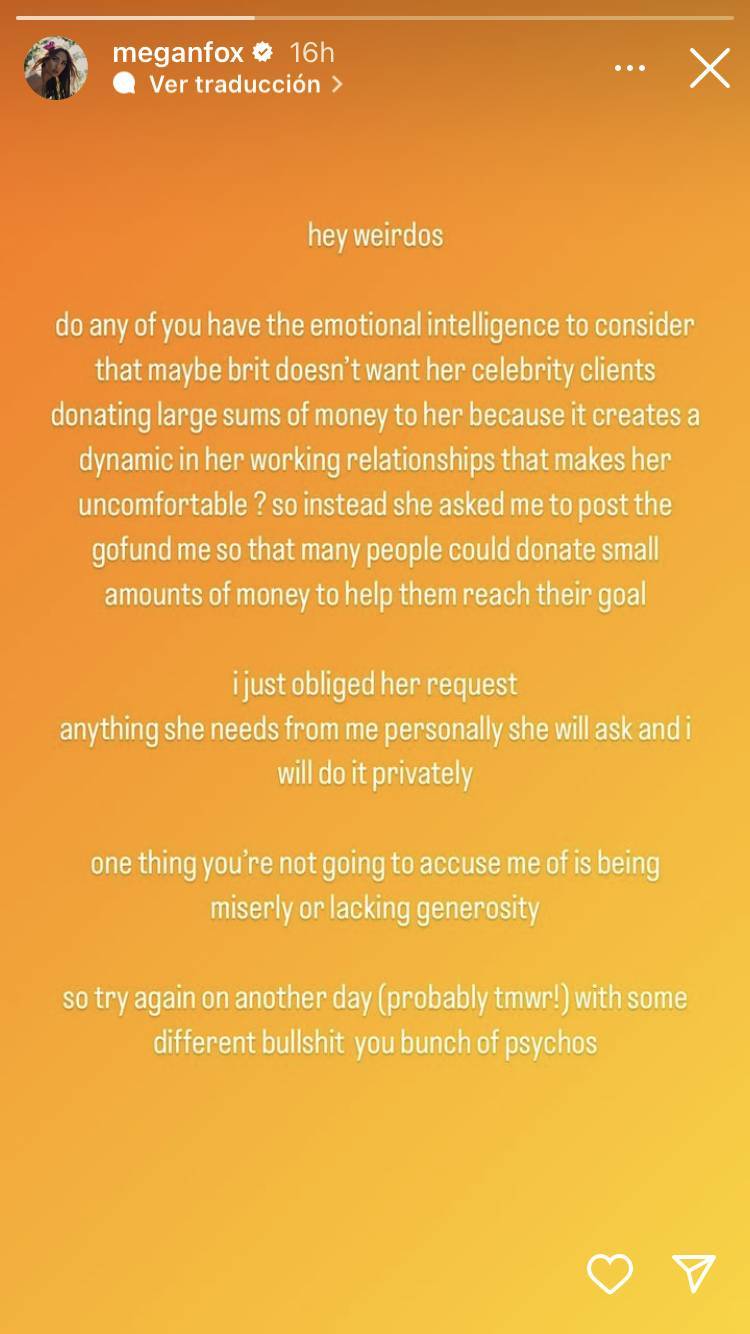Tap the meganfox username
The width and height of the screenshot is (750, 1334).
coord(177,52)
